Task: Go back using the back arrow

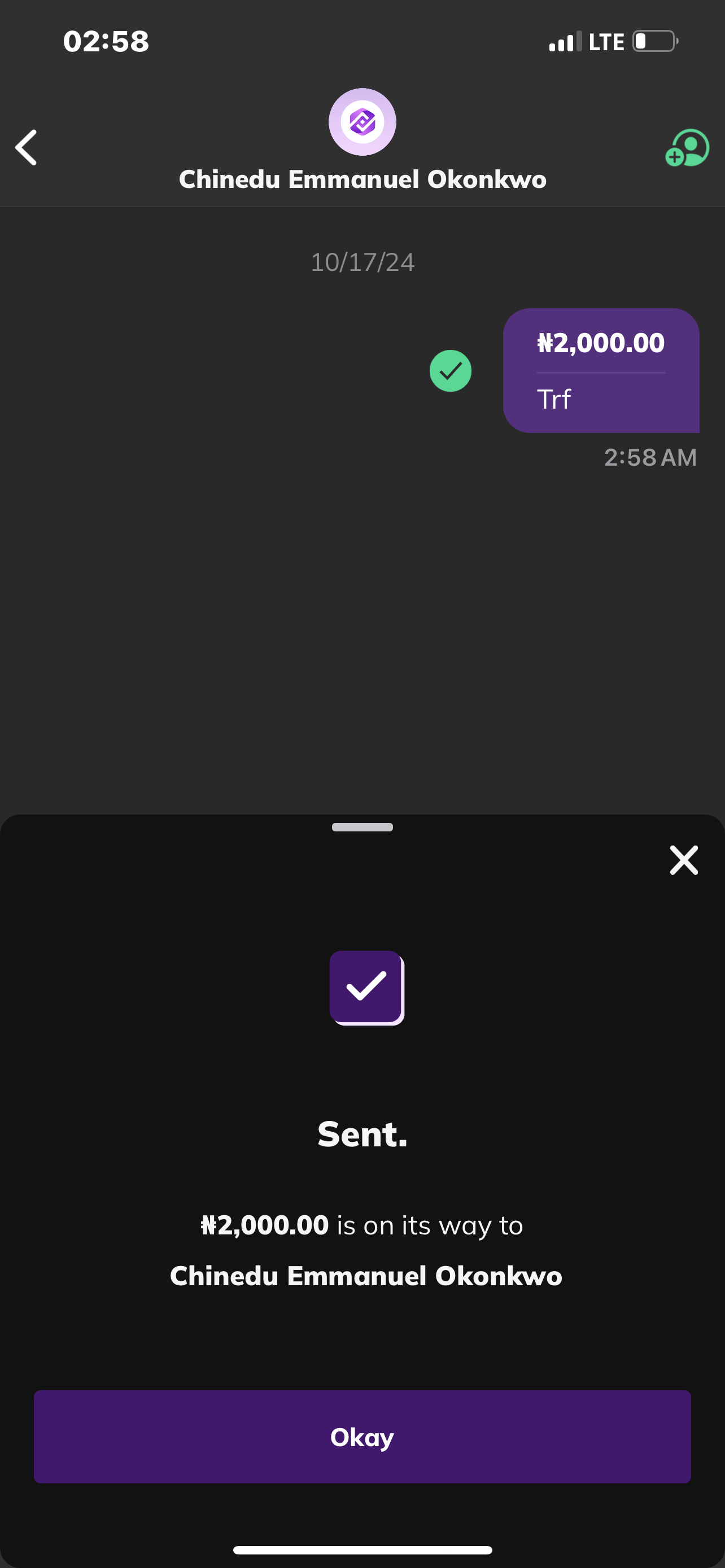Action: click(26, 147)
